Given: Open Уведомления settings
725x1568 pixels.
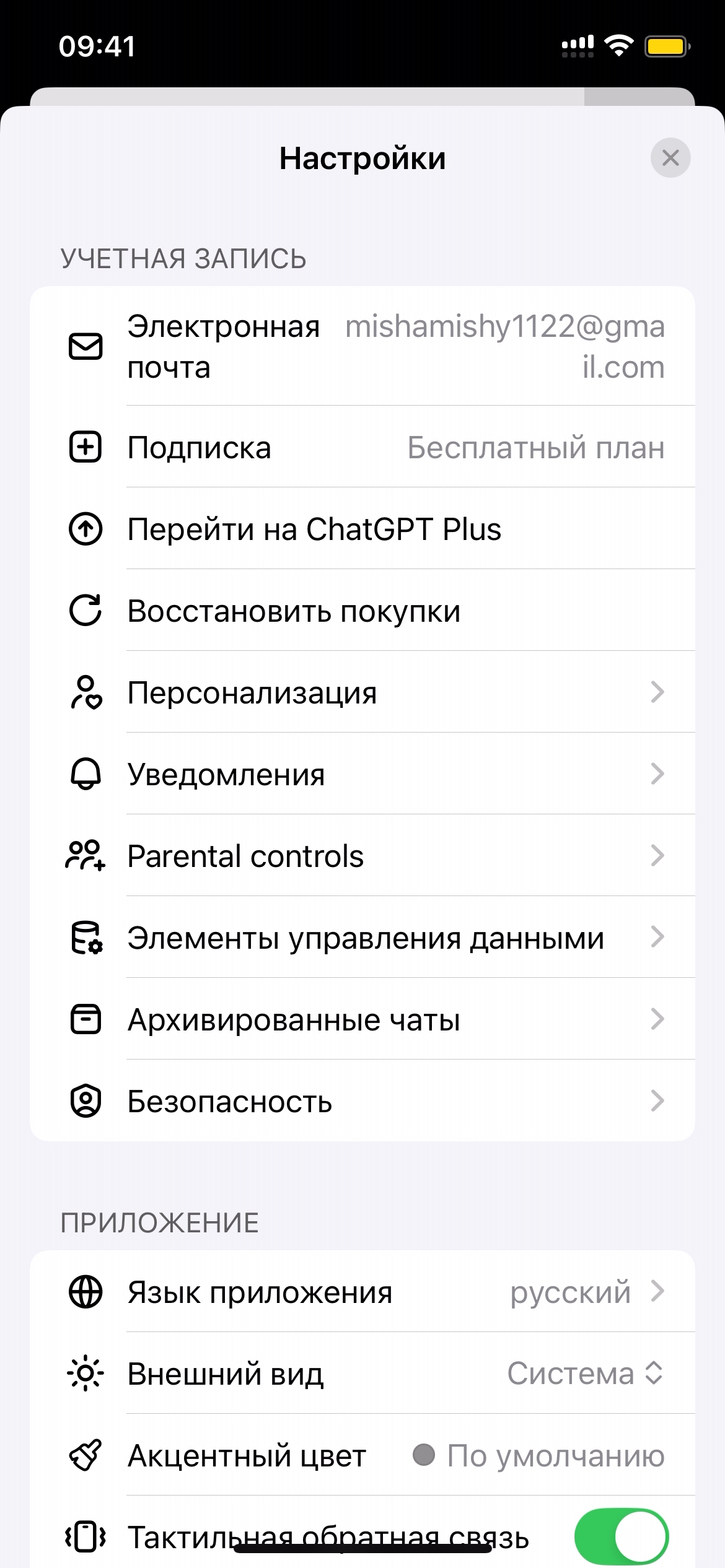Looking at the screenshot, I should (x=362, y=774).
